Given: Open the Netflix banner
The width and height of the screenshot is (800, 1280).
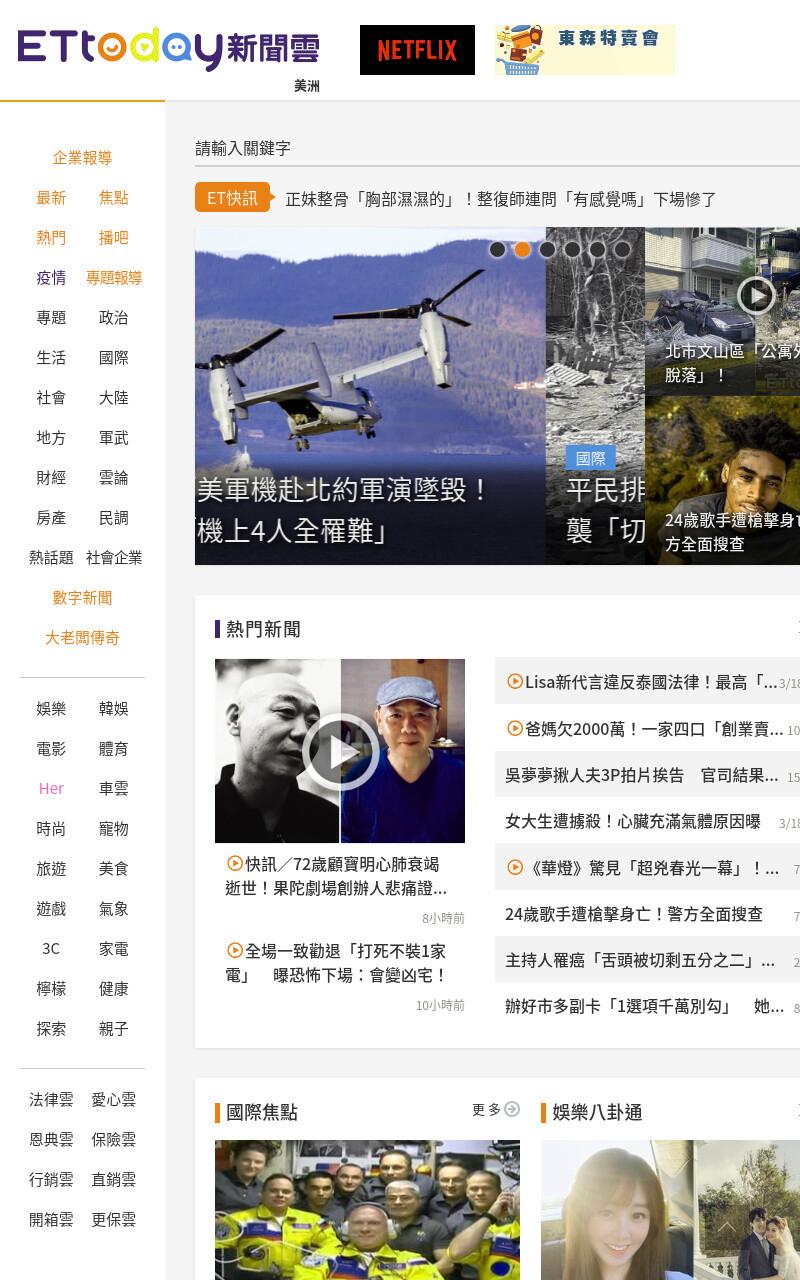Looking at the screenshot, I should pos(417,50).
